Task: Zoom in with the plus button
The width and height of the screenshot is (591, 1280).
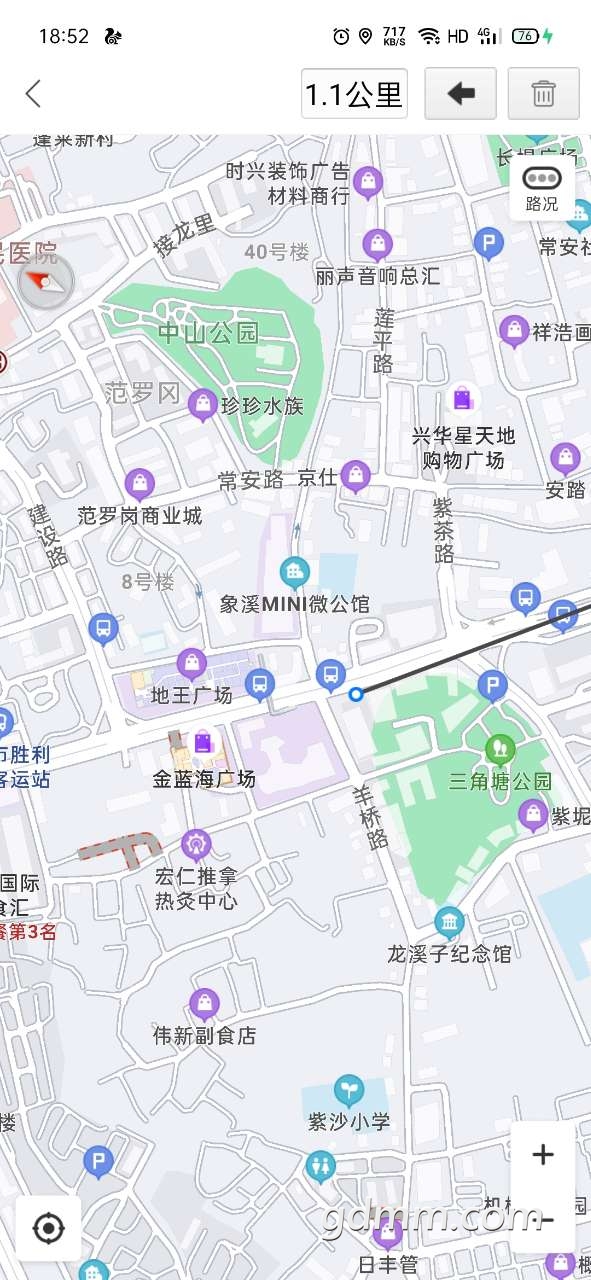Action: pyautogui.click(x=543, y=1155)
